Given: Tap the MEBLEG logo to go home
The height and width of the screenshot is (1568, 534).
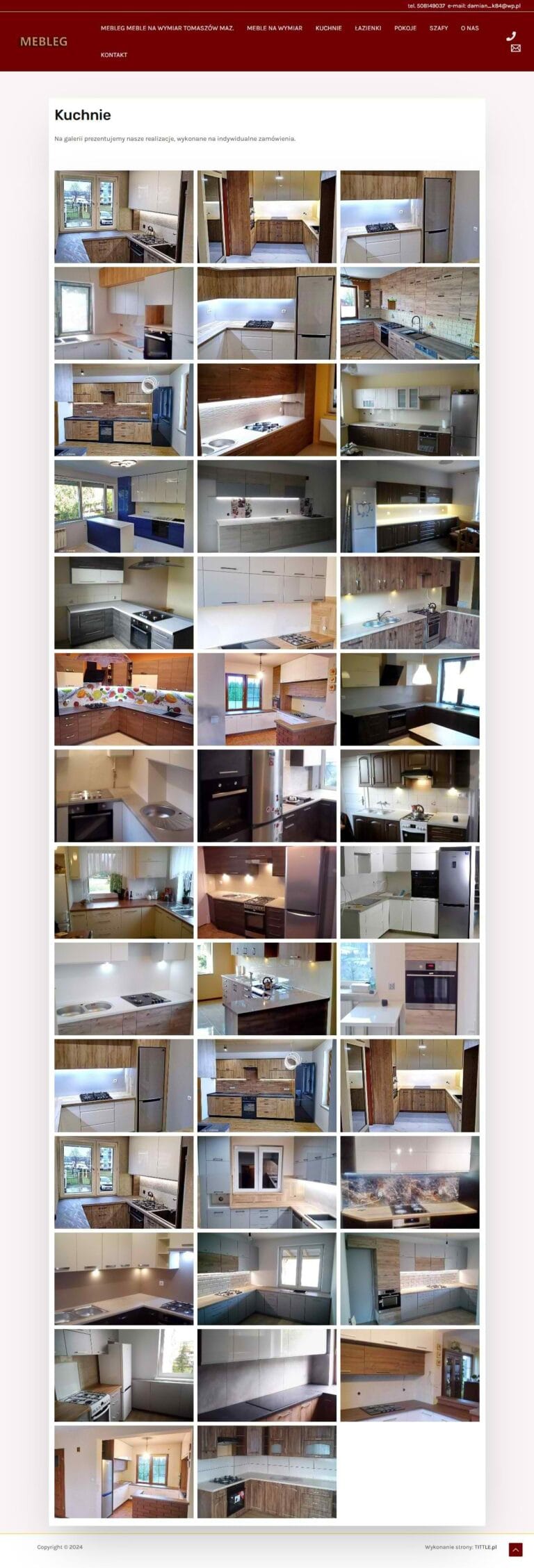Looking at the screenshot, I should (44, 42).
